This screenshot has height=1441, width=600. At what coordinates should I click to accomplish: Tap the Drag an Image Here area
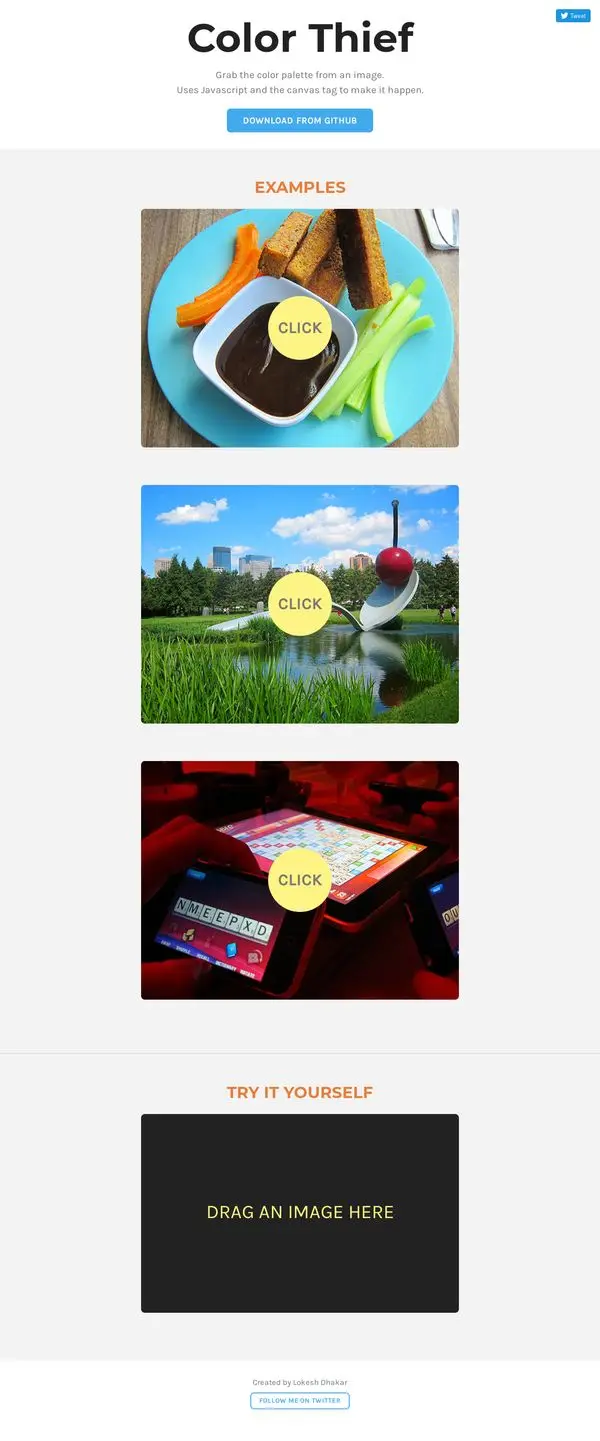click(x=300, y=1213)
